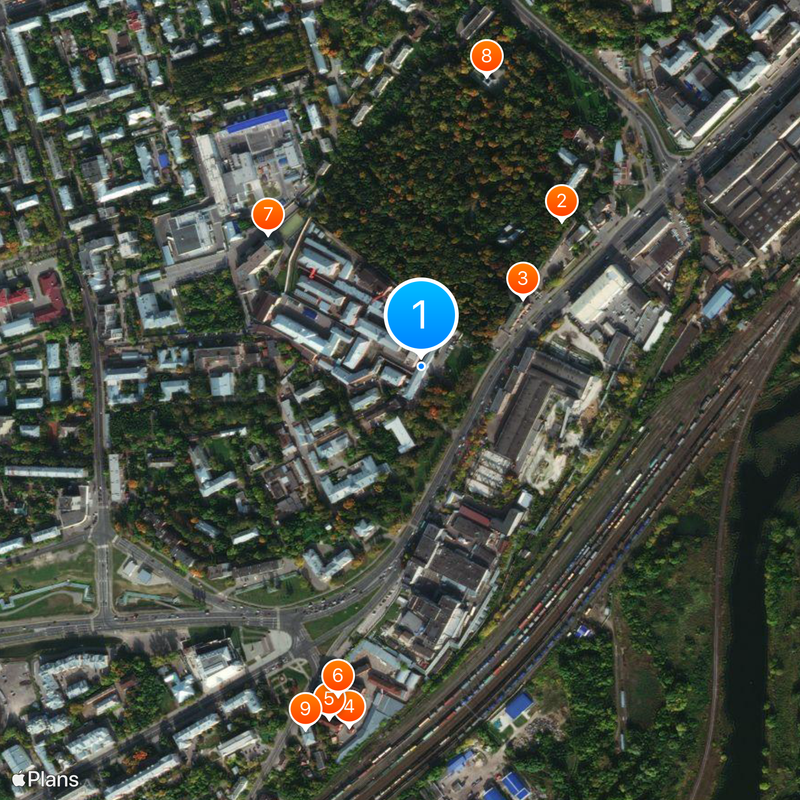This screenshot has width=800, height=800.
Task: Tap orange map pin number 2
Action: click(x=561, y=202)
